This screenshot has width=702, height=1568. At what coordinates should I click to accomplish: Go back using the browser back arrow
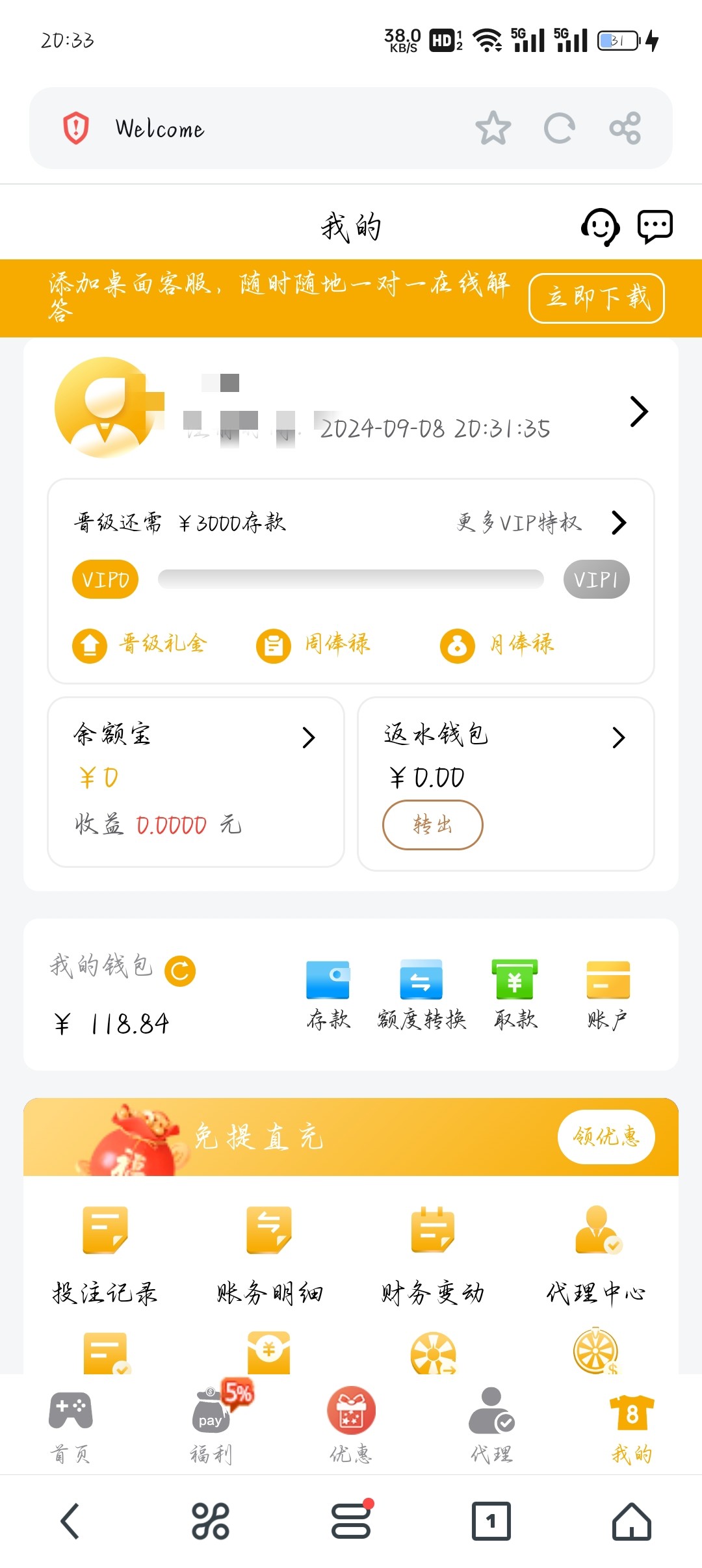(70, 1521)
